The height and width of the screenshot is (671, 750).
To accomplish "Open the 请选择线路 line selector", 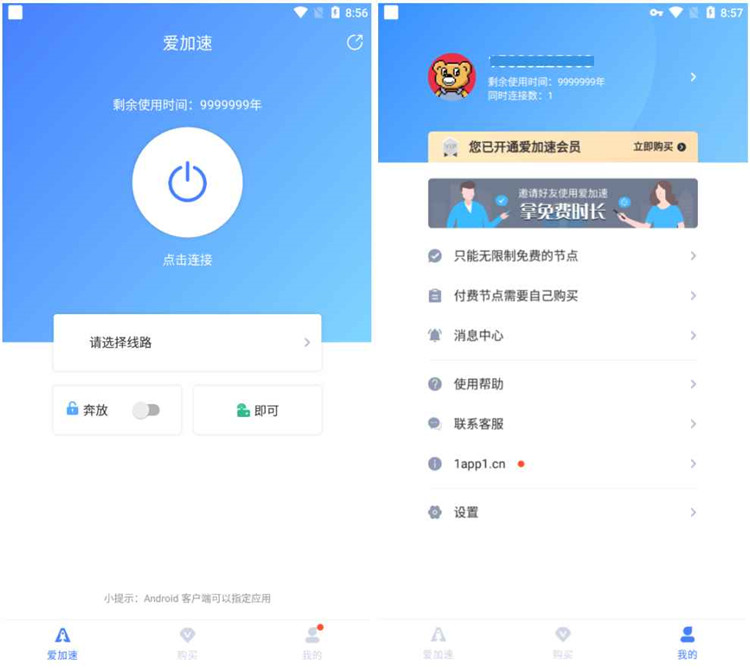I will point(187,342).
